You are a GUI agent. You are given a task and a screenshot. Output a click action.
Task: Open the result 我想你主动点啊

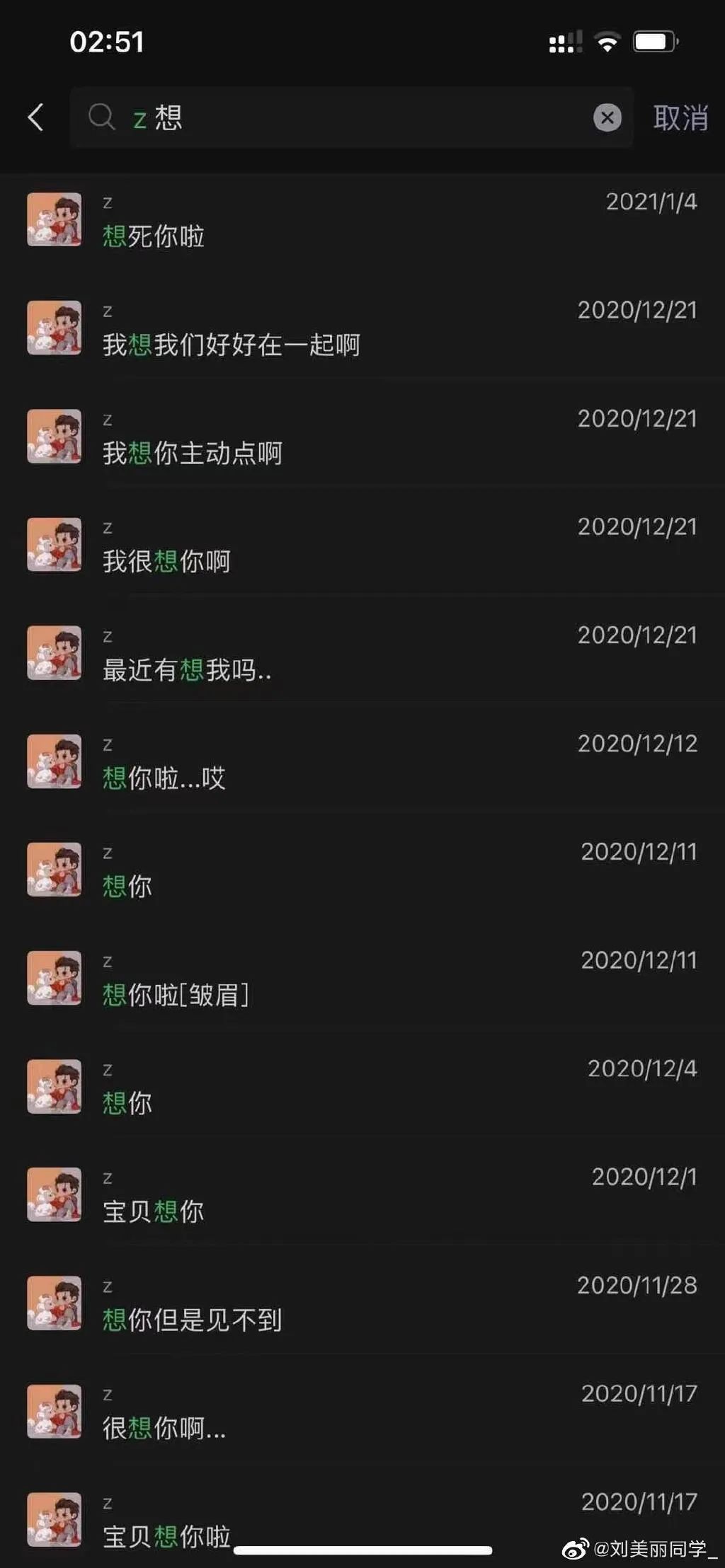(362, 437)
